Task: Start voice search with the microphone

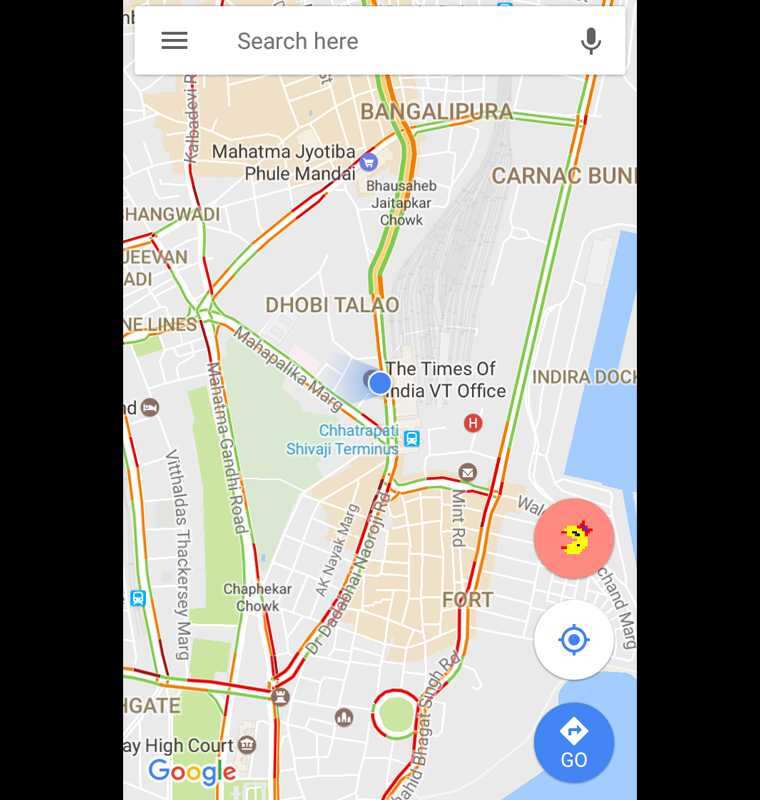Action: tap(591, 41)
